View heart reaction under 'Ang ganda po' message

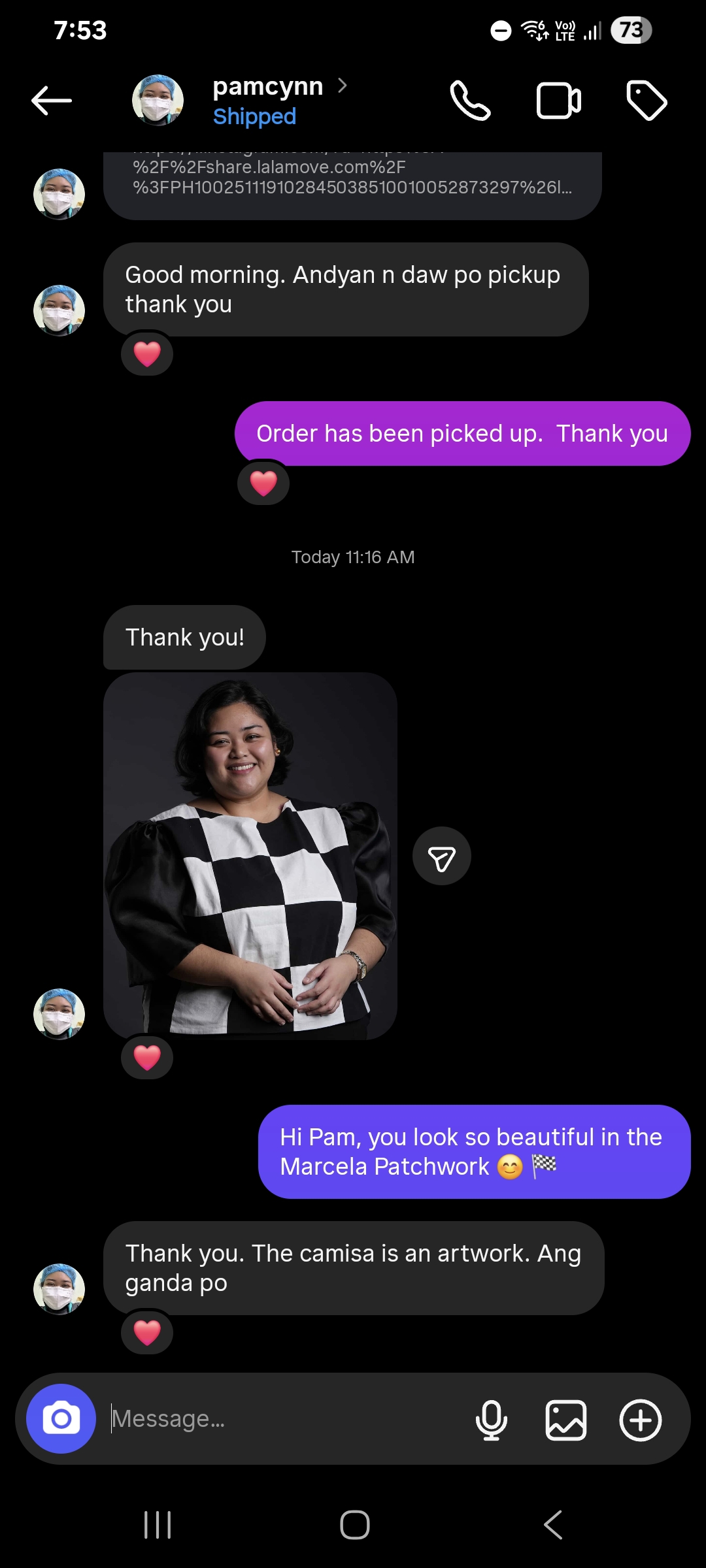(x=147, y=1333)
